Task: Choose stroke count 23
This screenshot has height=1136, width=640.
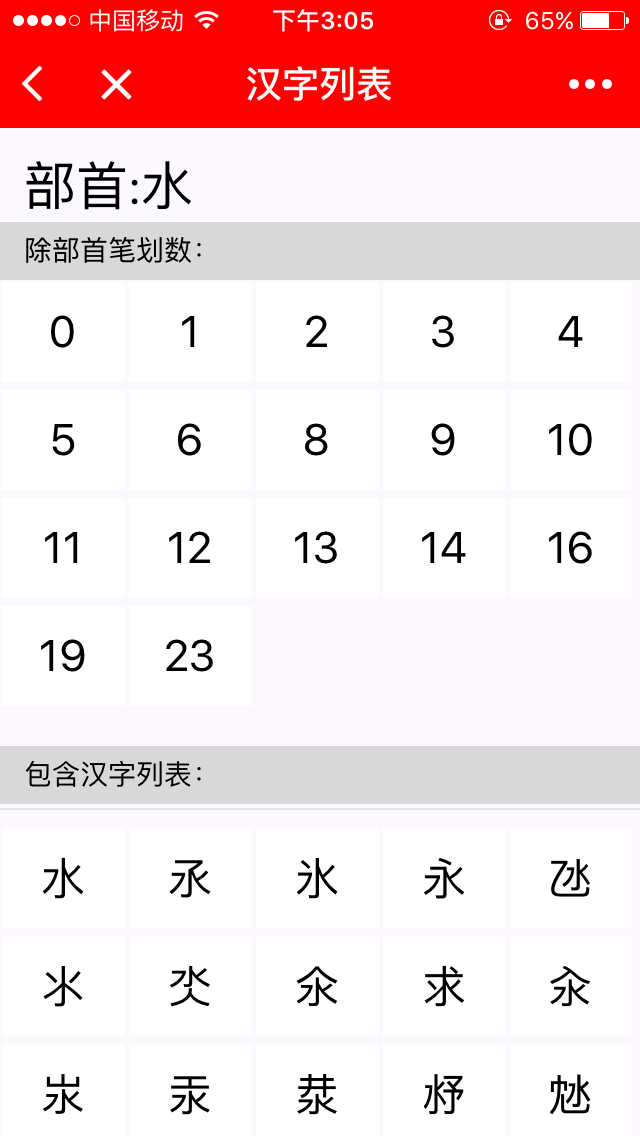Action: click(x=190, y=656)
